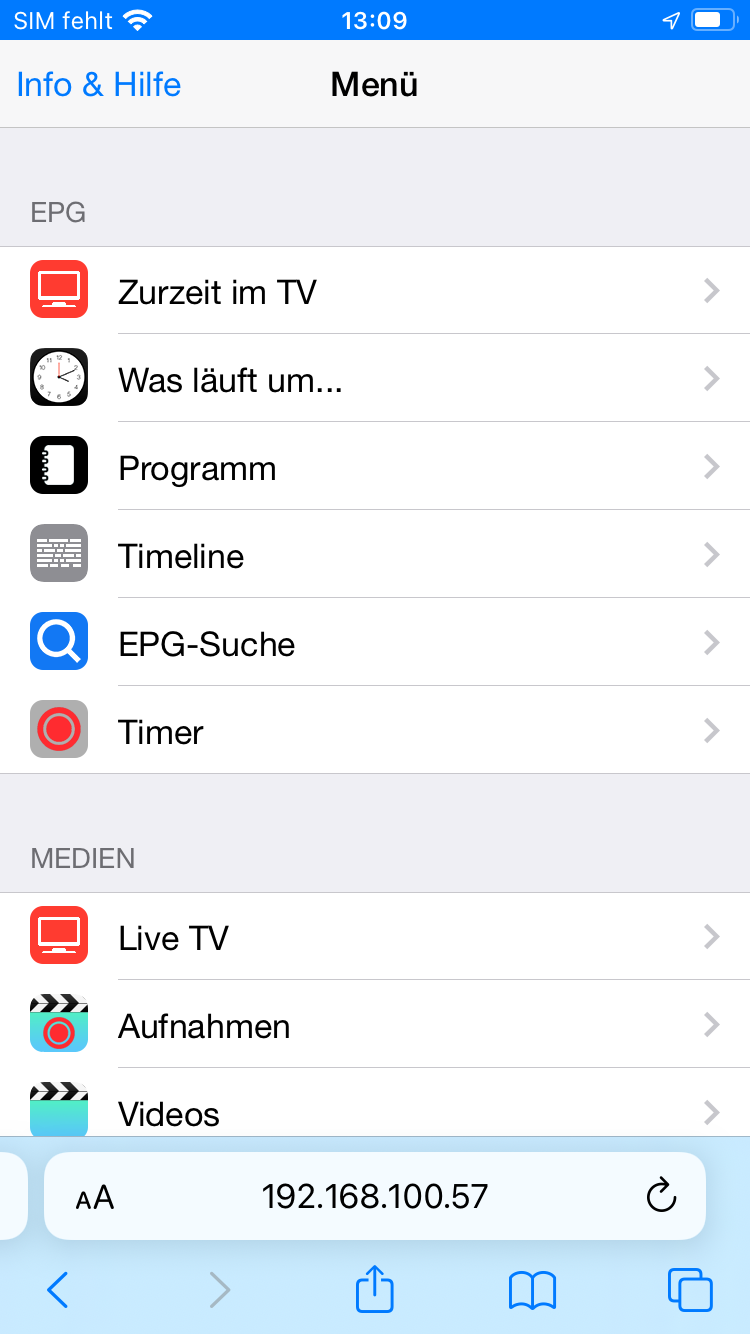
Task: Browse Aufnahmen recordings
Action: (375, 1025)
